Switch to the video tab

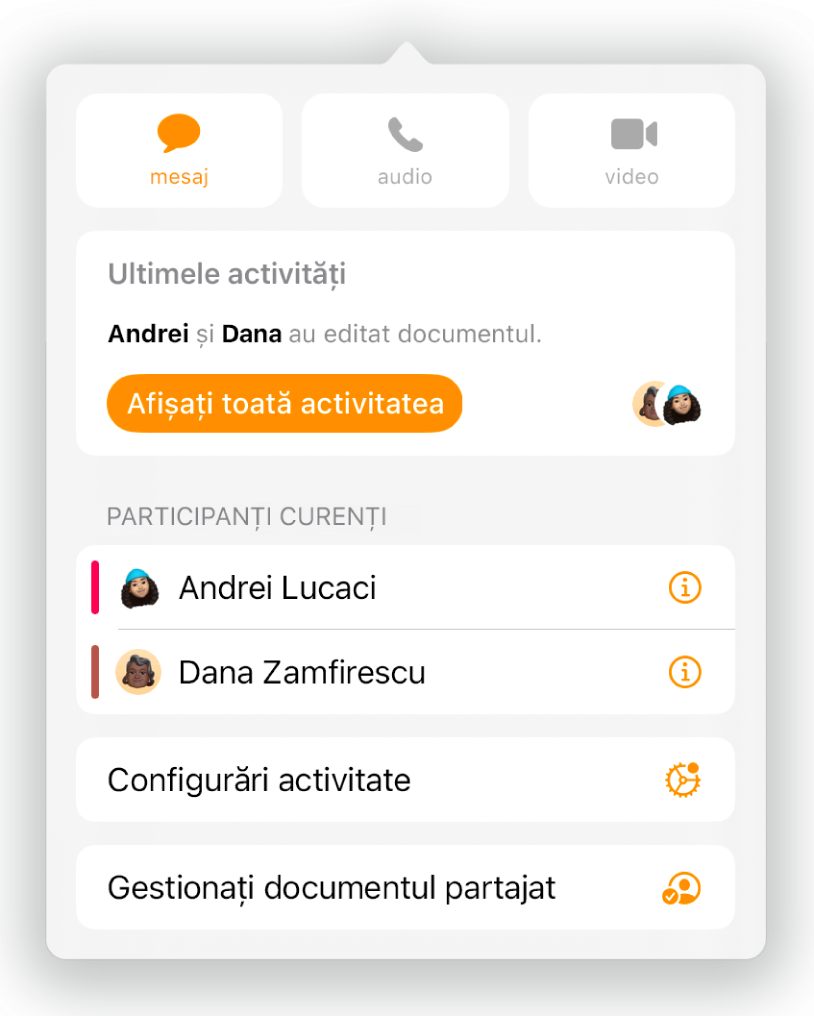coord(630,150)
